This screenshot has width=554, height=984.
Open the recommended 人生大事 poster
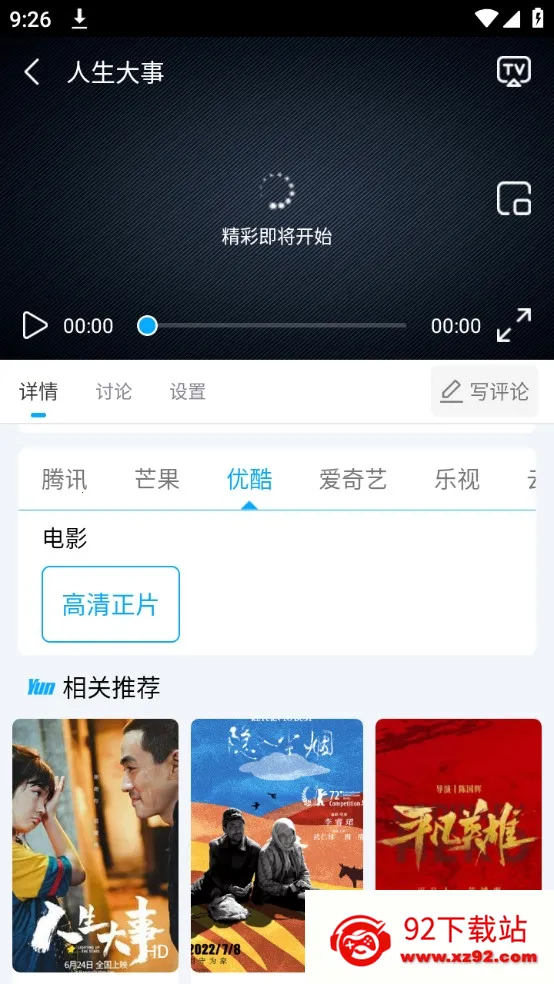[x=95, y=845]
